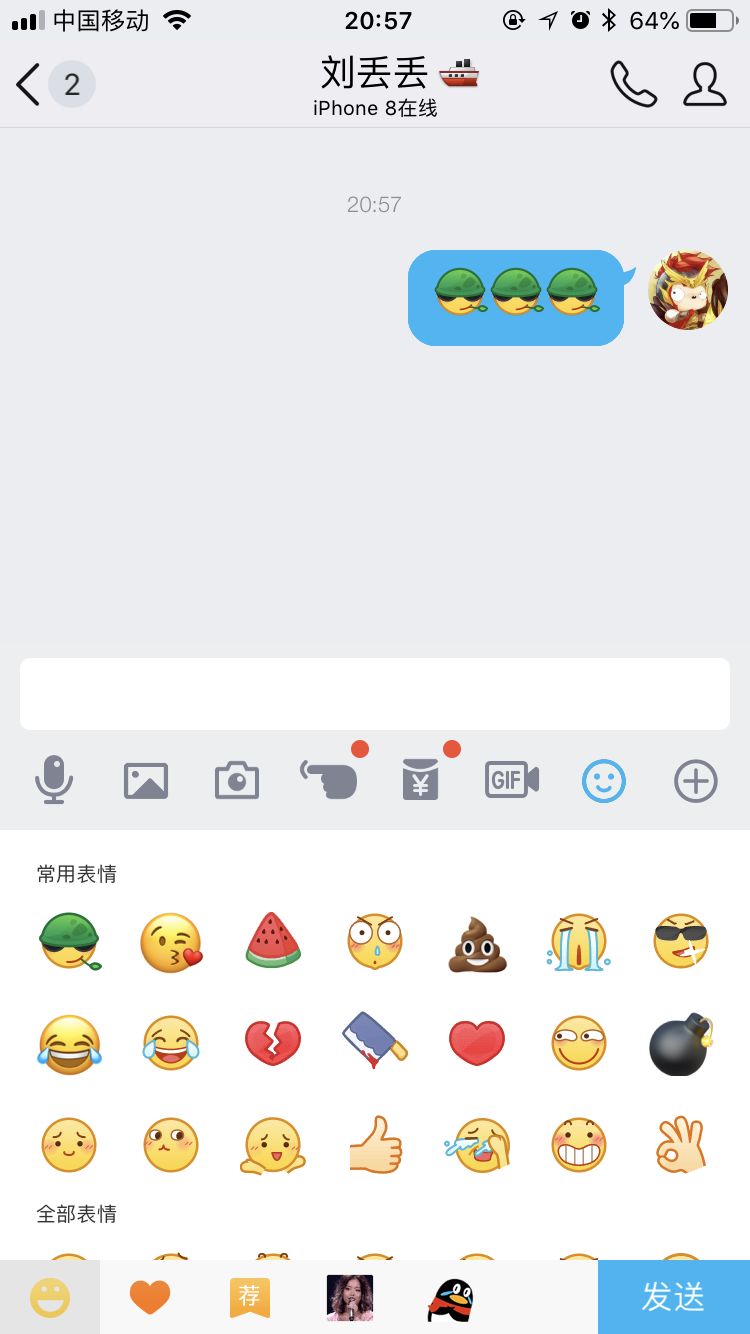Insert the broken heart emoji

tap(273, 1043)
